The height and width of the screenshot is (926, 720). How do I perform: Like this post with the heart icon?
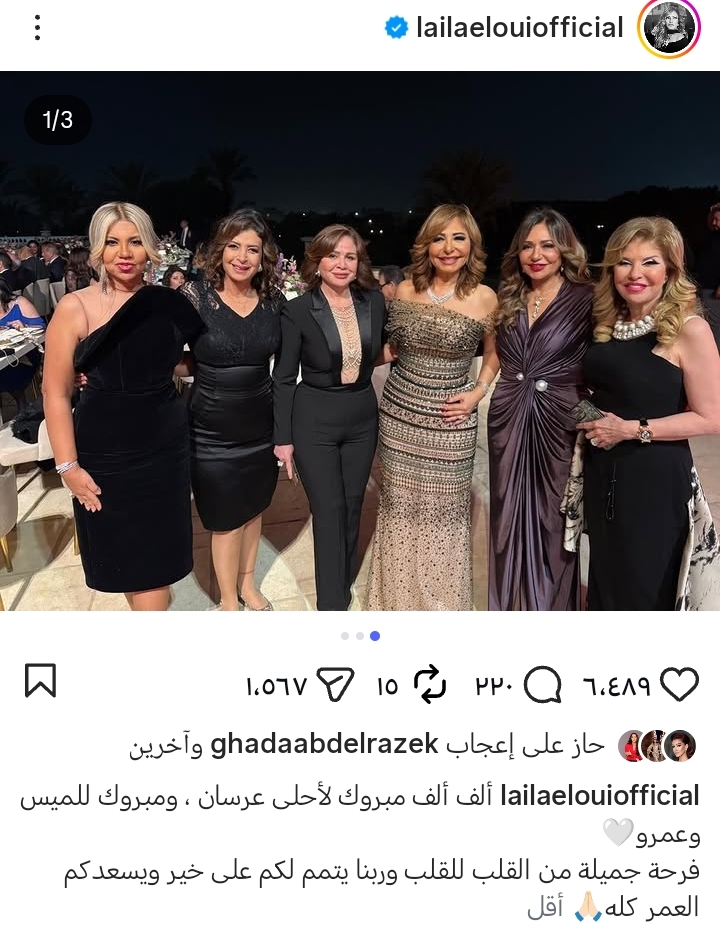(680, 685)
